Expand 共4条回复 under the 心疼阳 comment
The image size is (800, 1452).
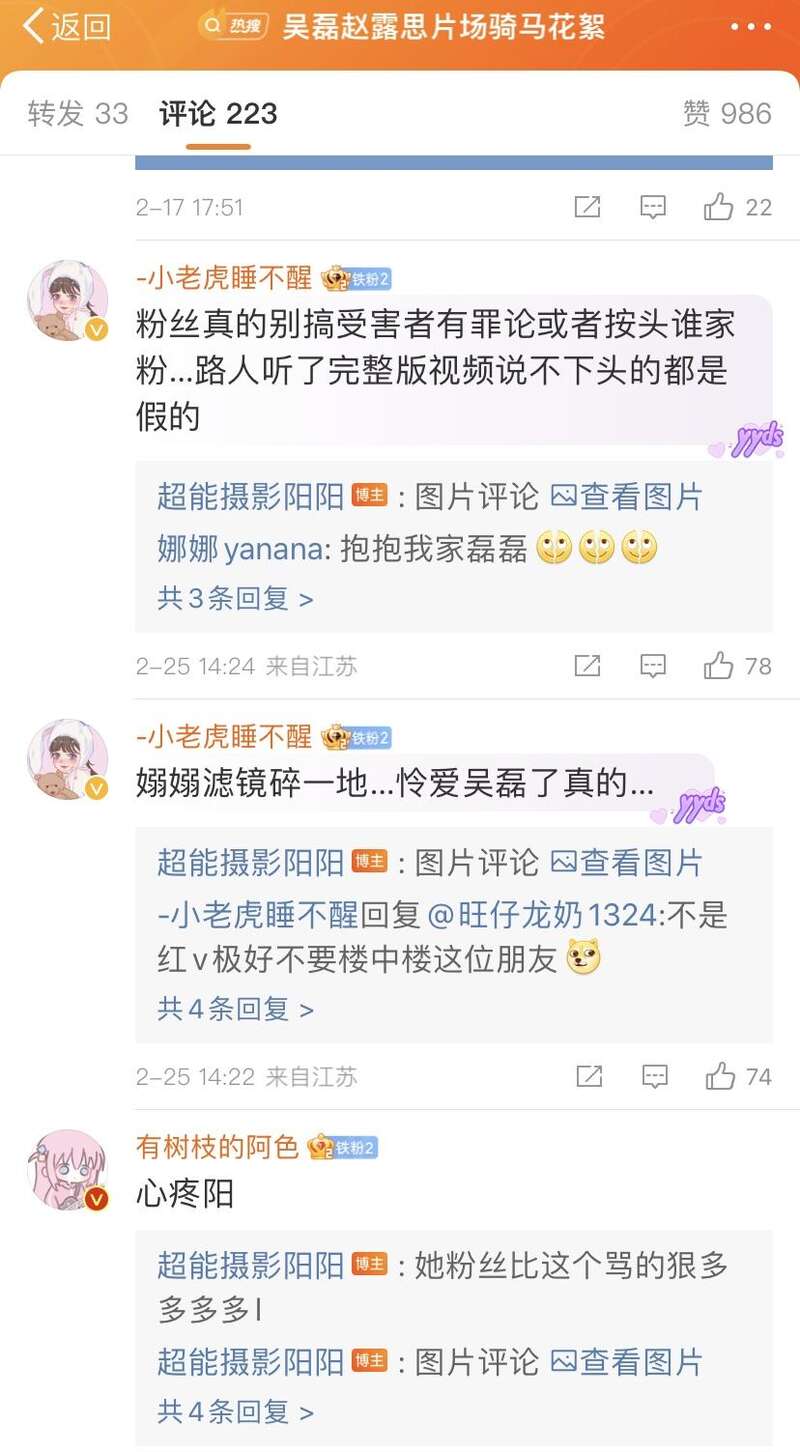click(235, 1411)
